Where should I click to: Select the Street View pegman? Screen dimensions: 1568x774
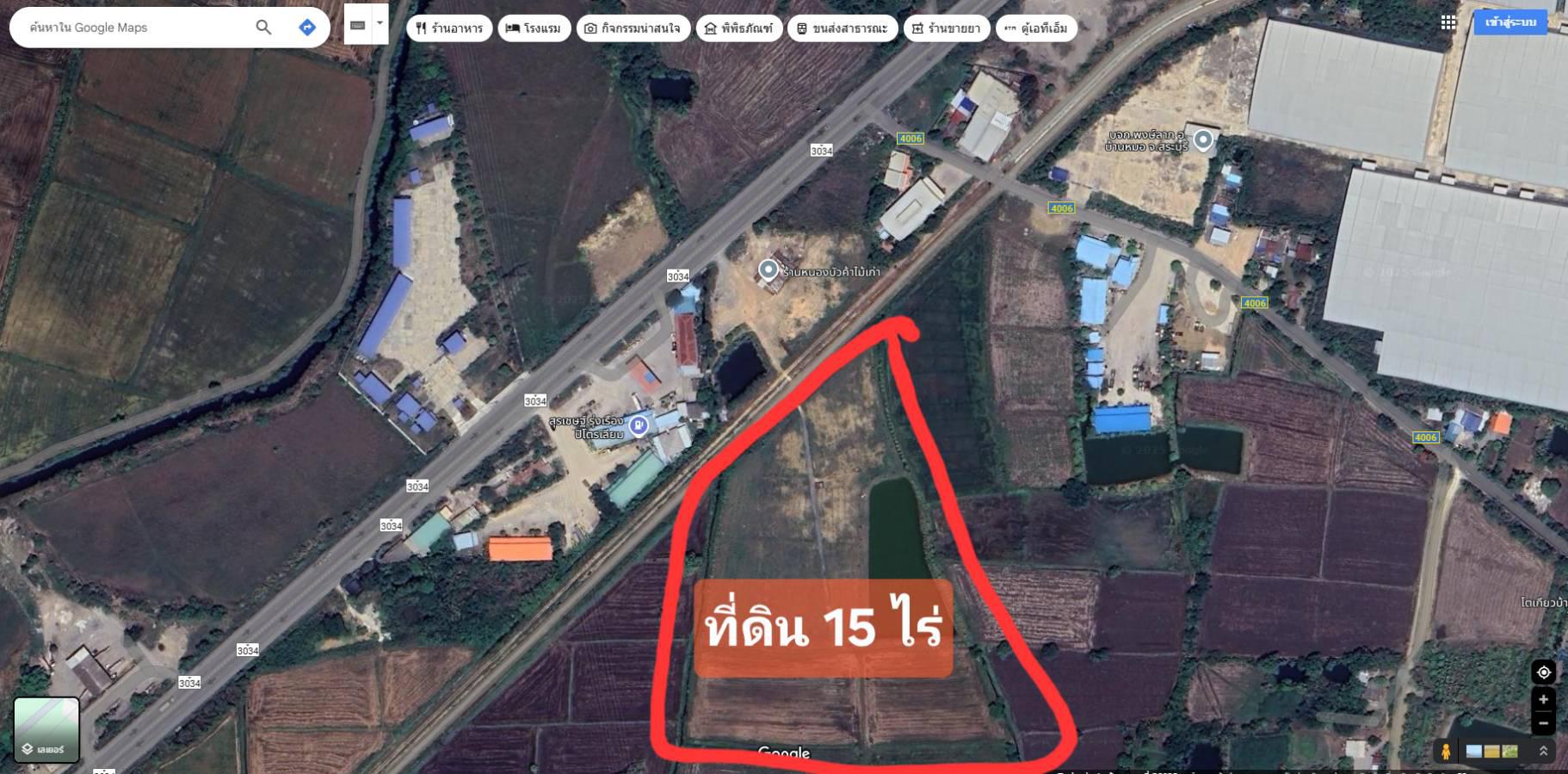click(x=1446, y=752)
